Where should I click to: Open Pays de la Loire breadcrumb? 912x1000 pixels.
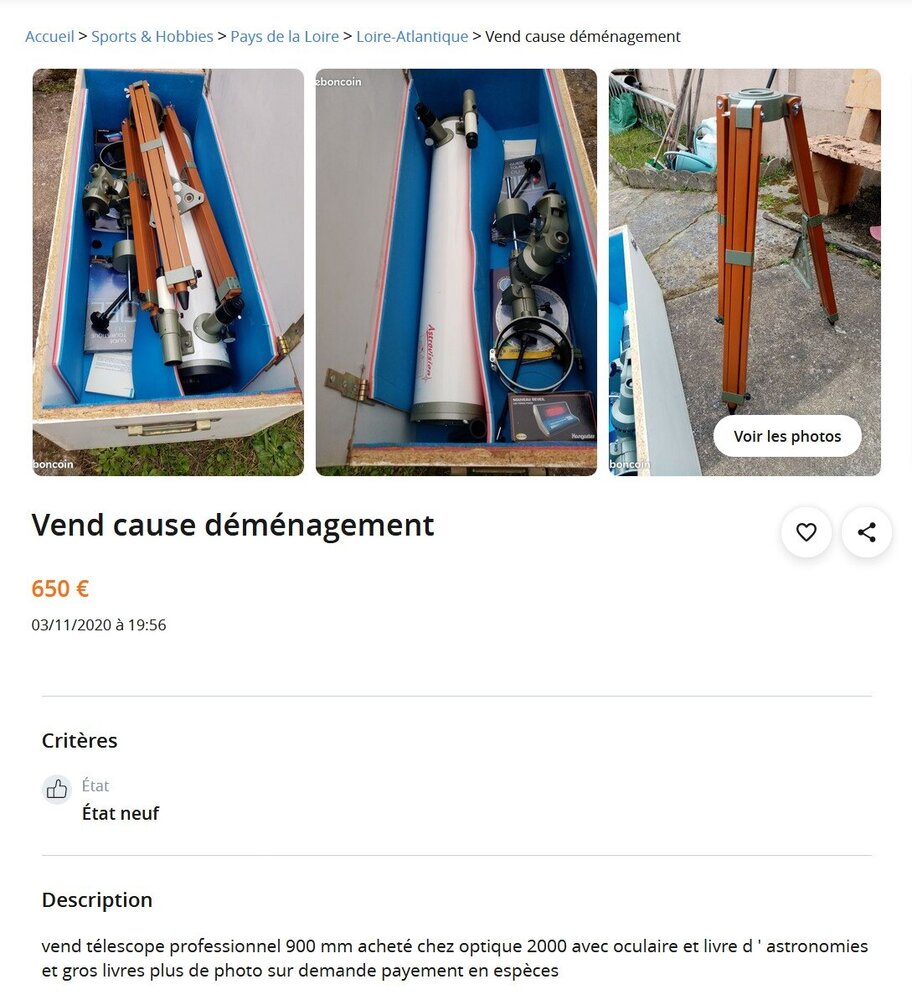pyautogui.click(x=284, y=36)
